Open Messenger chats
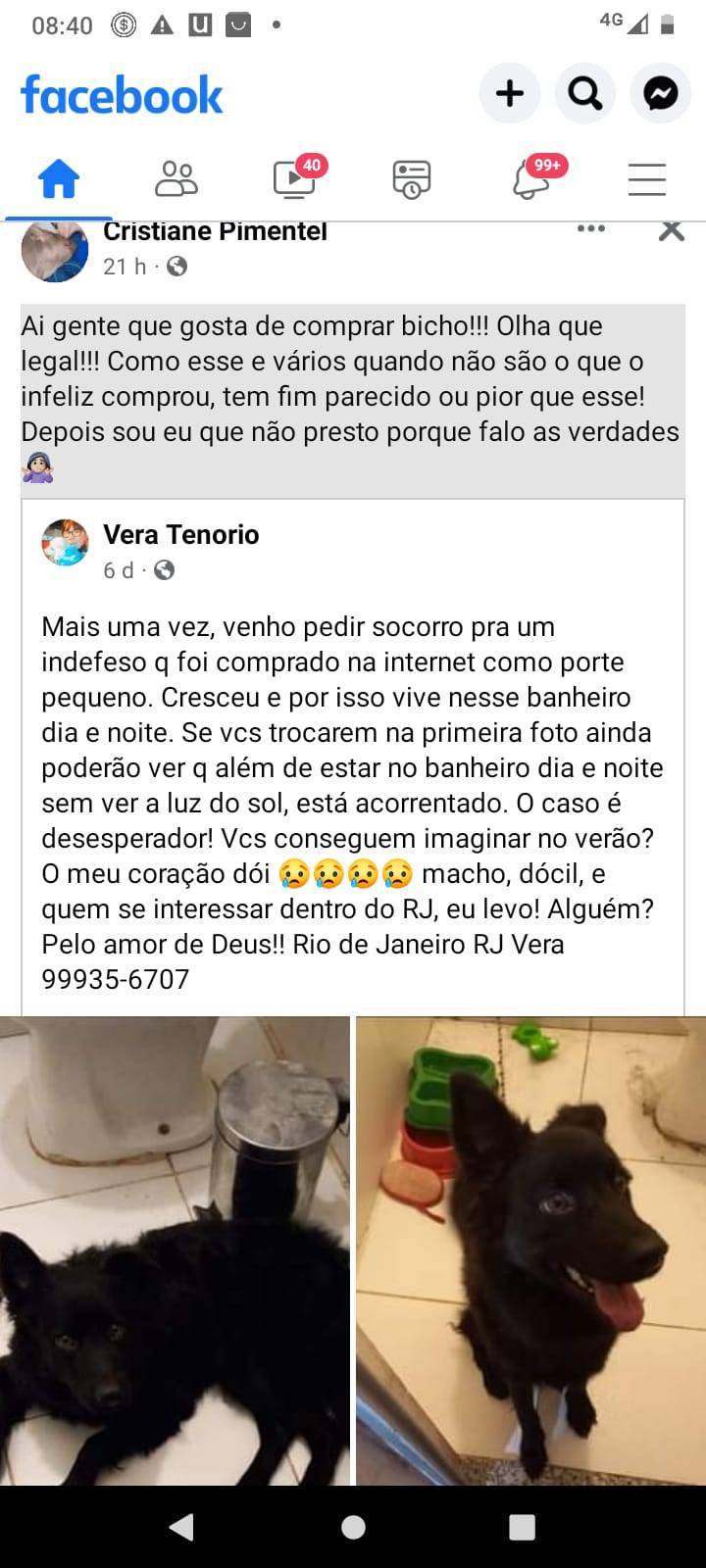706x1568 pixels. [x=661, y=94]
